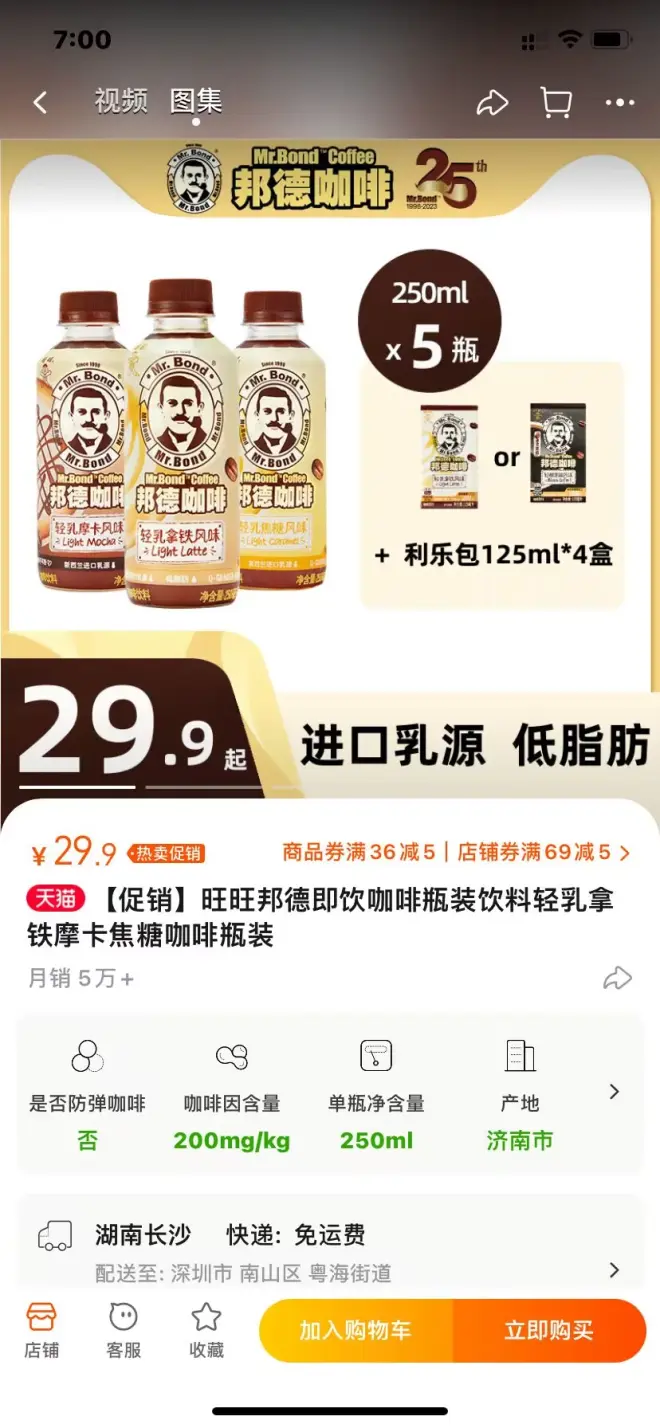The height and width of the screenshot is (1428, 660).
Task: Open the shopping cart icon
Action: (556, 102)
